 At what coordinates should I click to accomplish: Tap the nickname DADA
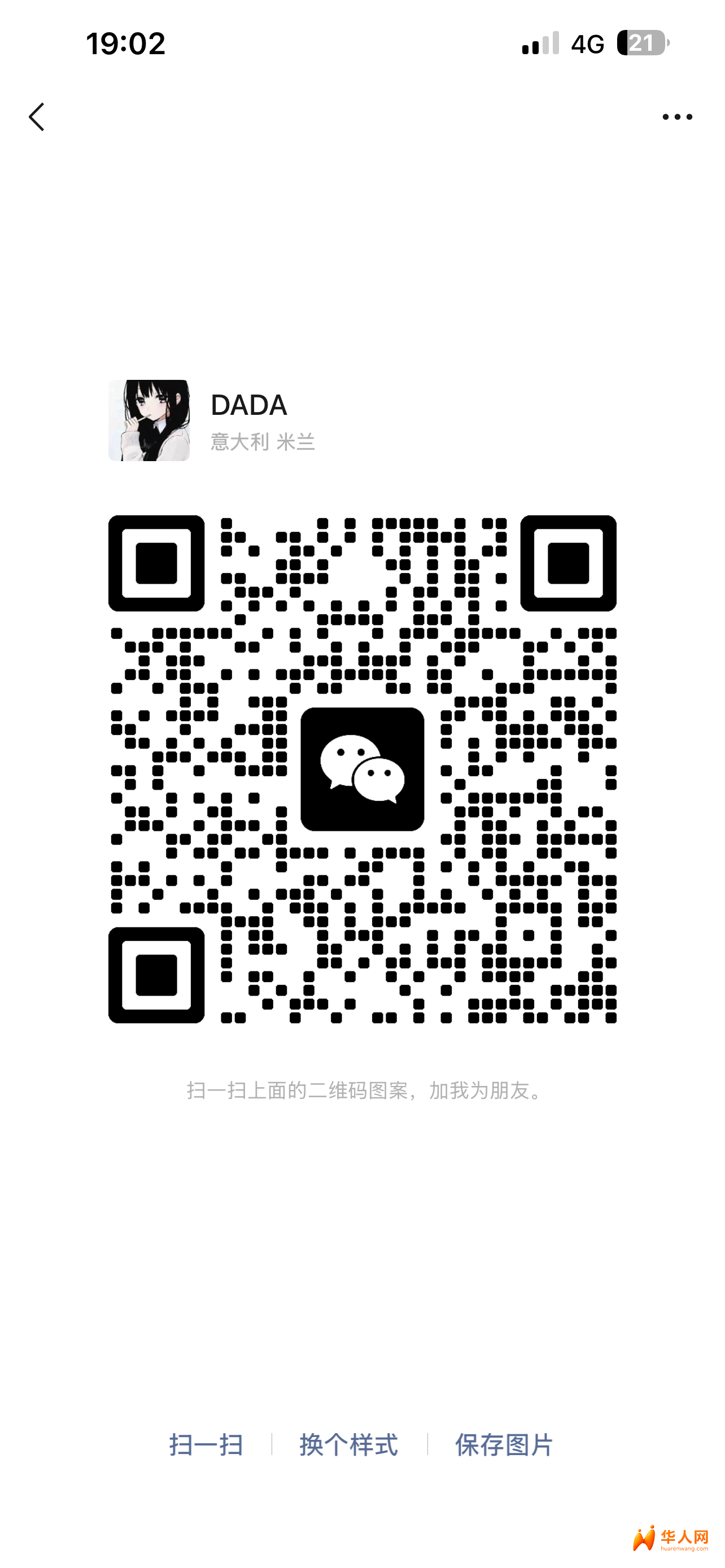250,405
